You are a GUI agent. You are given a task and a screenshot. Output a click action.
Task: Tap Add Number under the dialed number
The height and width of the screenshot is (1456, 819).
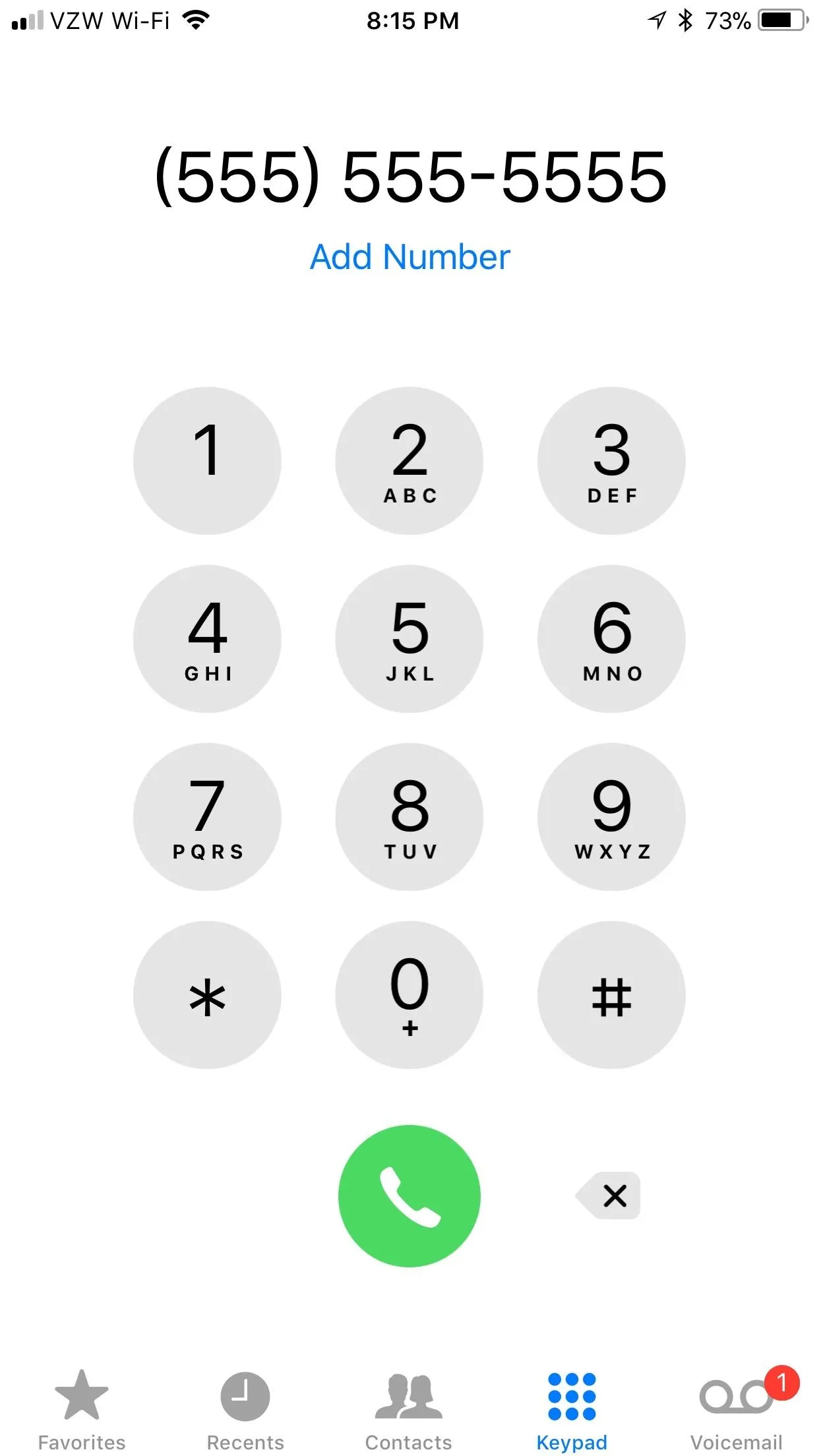point(410,257)
